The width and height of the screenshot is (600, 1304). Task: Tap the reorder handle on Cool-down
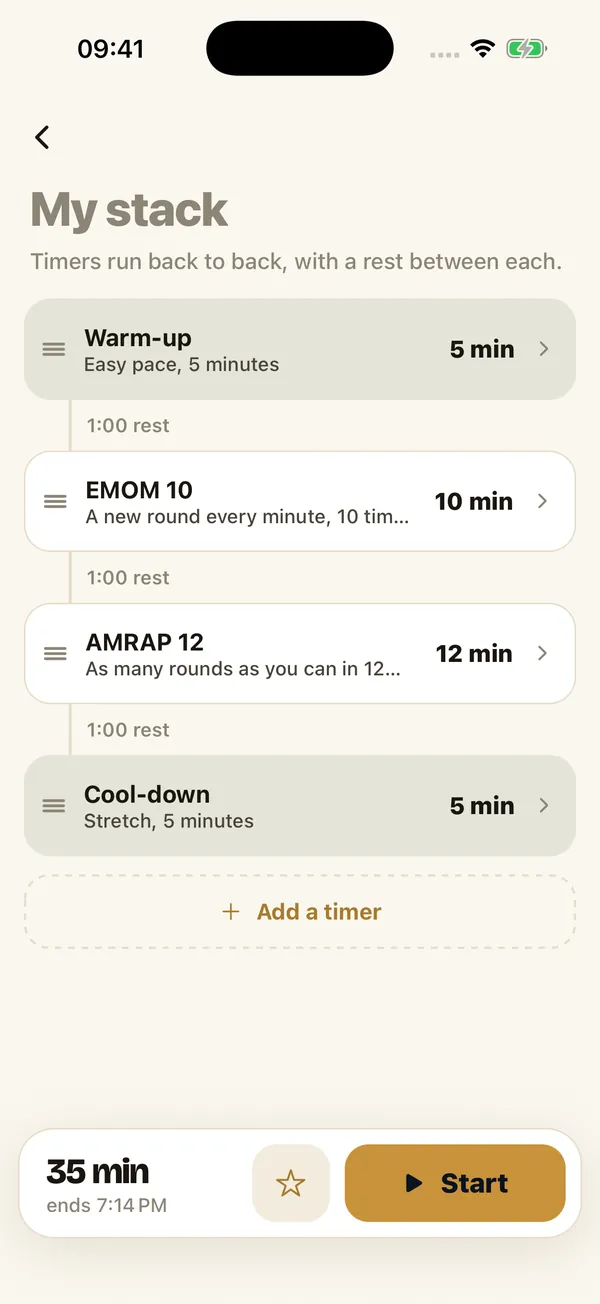(54, 805)
